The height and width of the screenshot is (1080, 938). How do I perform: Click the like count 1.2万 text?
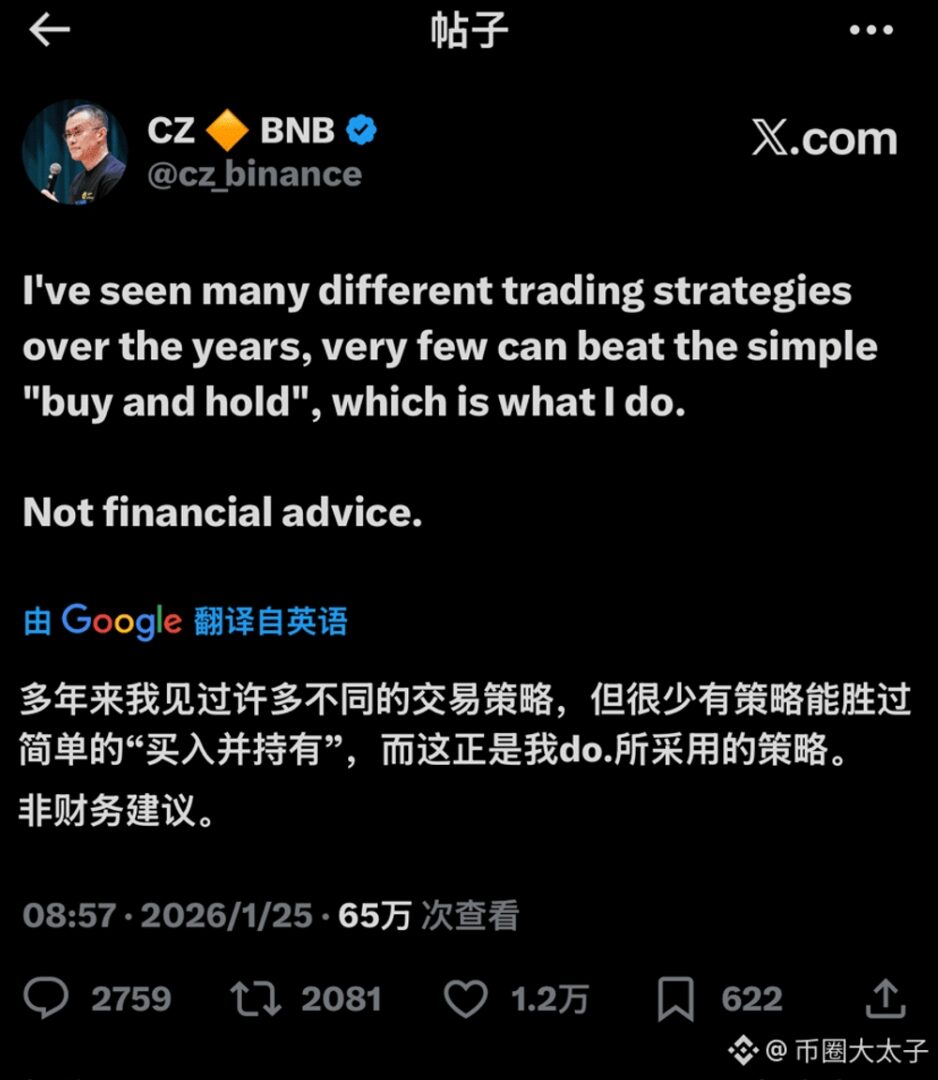tap(548, 997)
